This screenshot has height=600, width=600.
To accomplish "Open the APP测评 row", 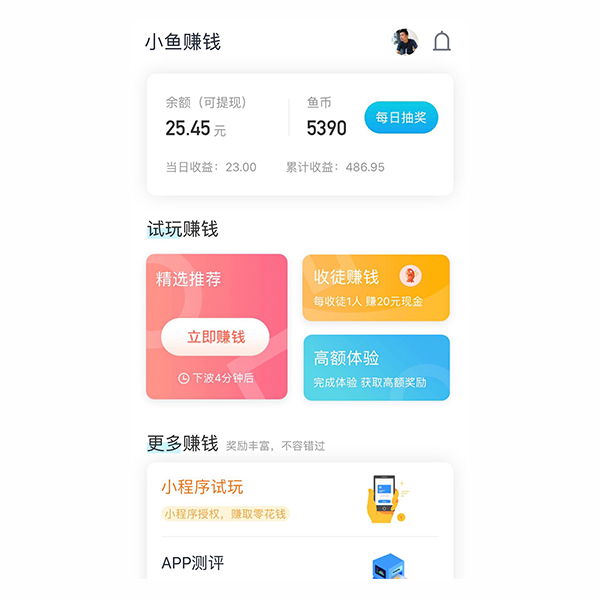I will coord(300,563).
